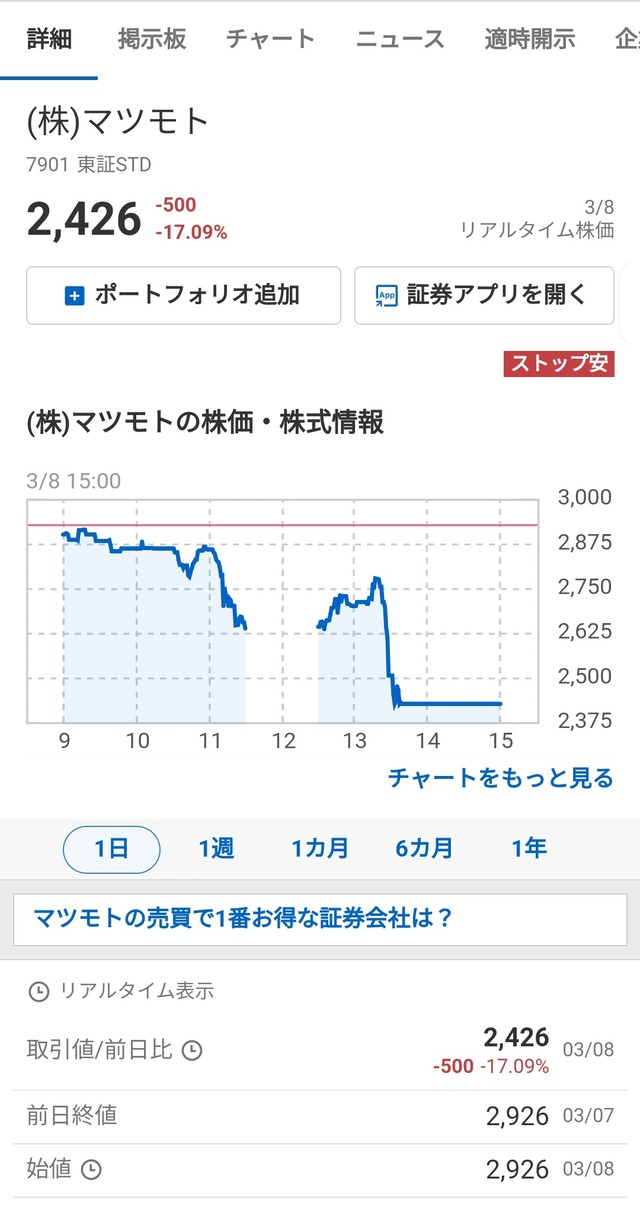Screen dimensions: 640x1207
Task: Open チャートをもっと見る link
Action: click(500, 778)
